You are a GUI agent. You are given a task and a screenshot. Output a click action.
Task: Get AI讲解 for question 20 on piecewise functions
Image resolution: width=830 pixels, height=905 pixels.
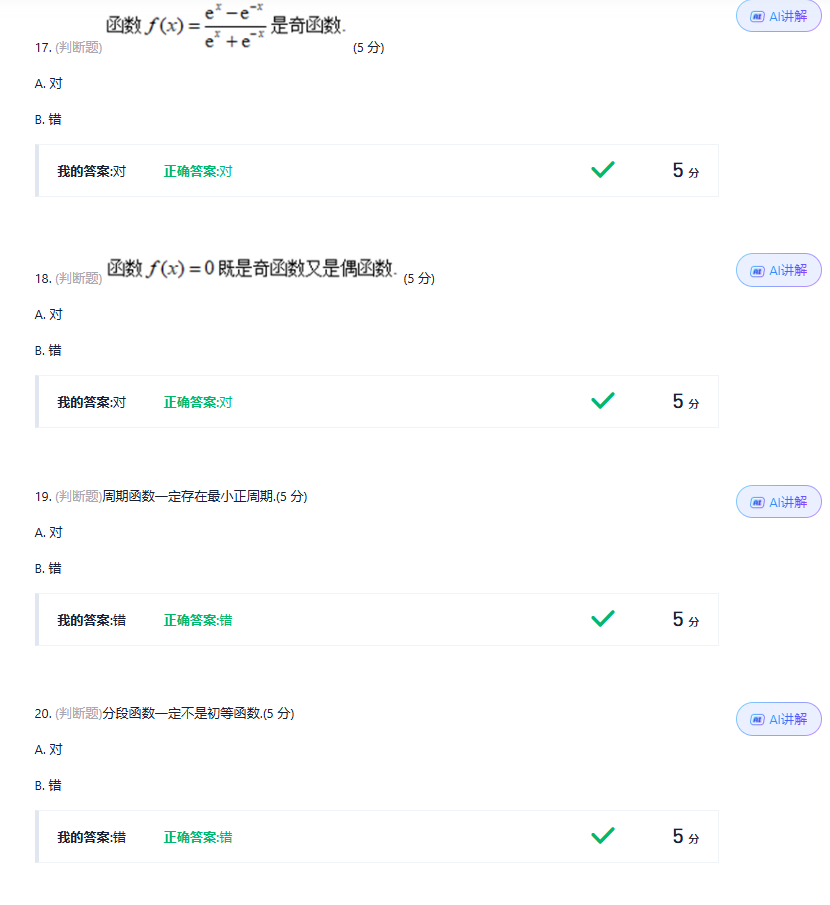778,718
